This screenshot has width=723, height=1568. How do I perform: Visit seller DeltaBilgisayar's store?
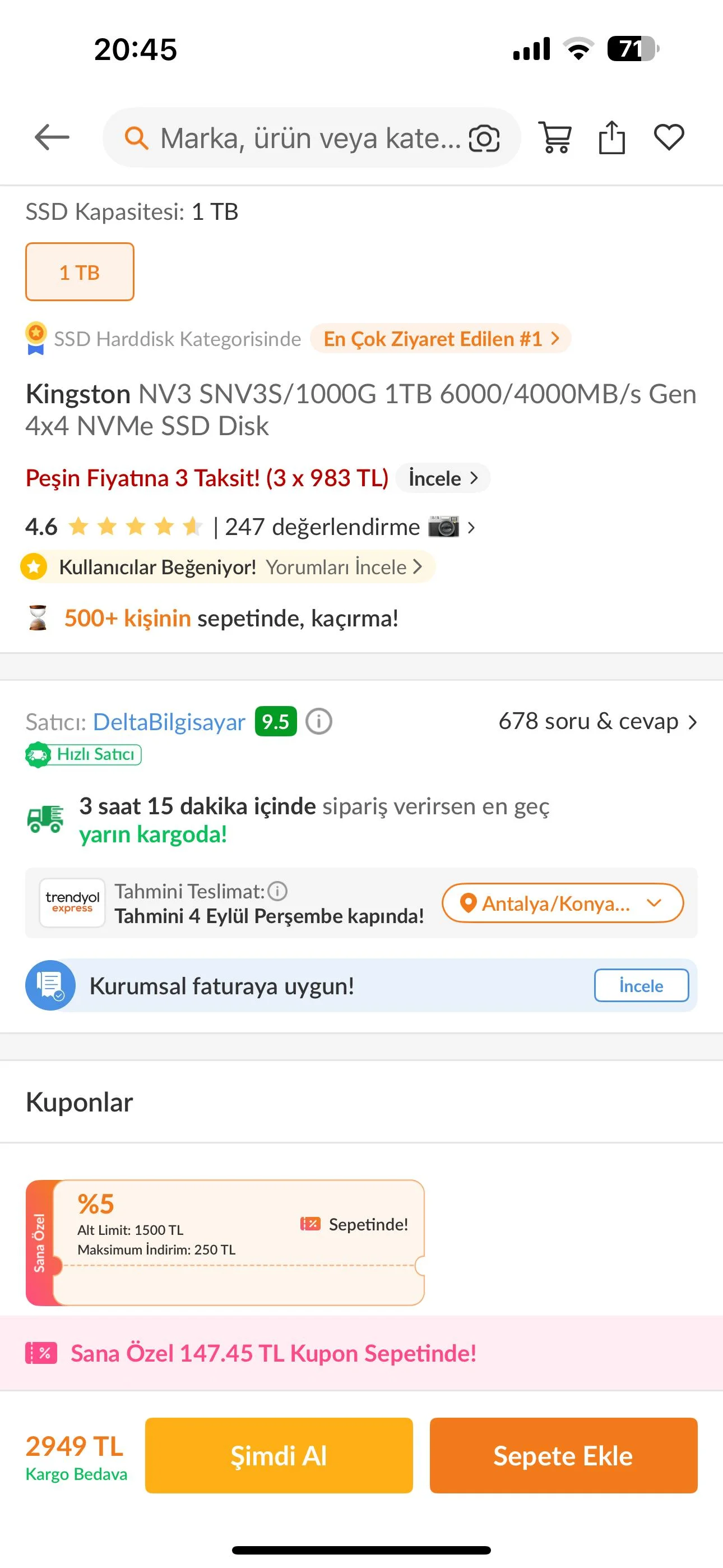click(x=169, y=721)
